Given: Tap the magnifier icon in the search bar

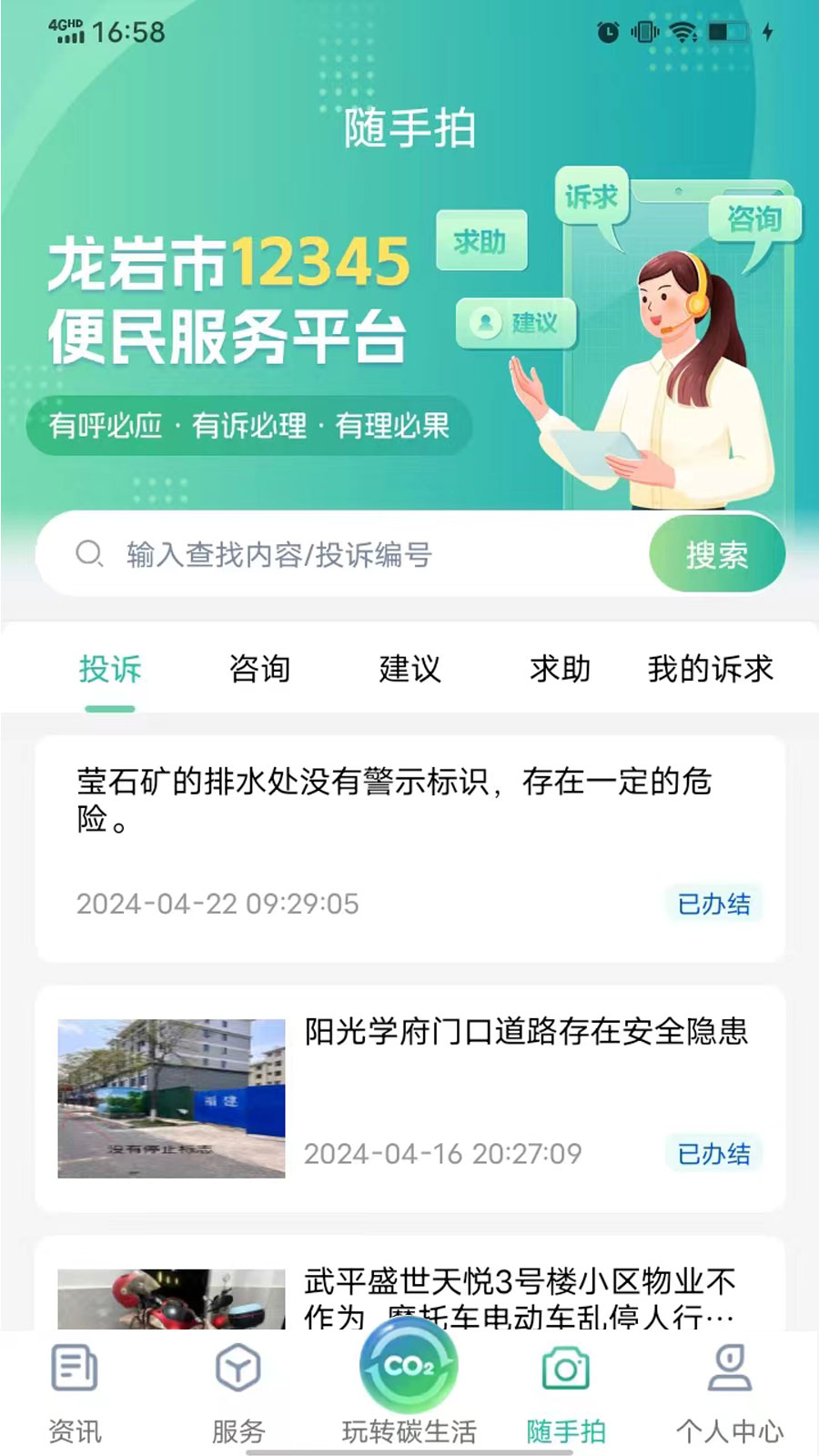Looking at the screenshot, I should tap(89, 553).
